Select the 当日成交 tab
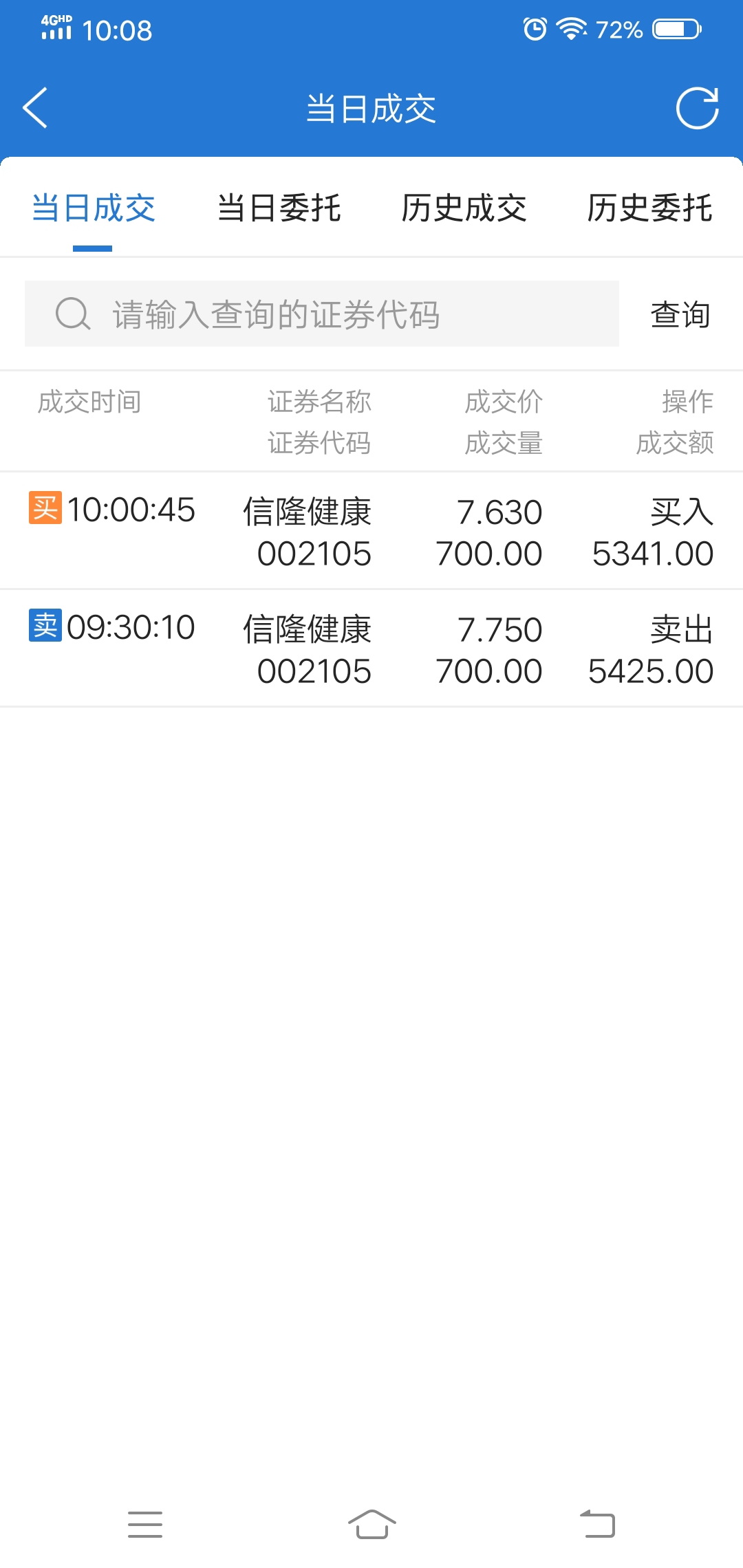Screen dimensions: 743x1568 click(x=94, y=208)
